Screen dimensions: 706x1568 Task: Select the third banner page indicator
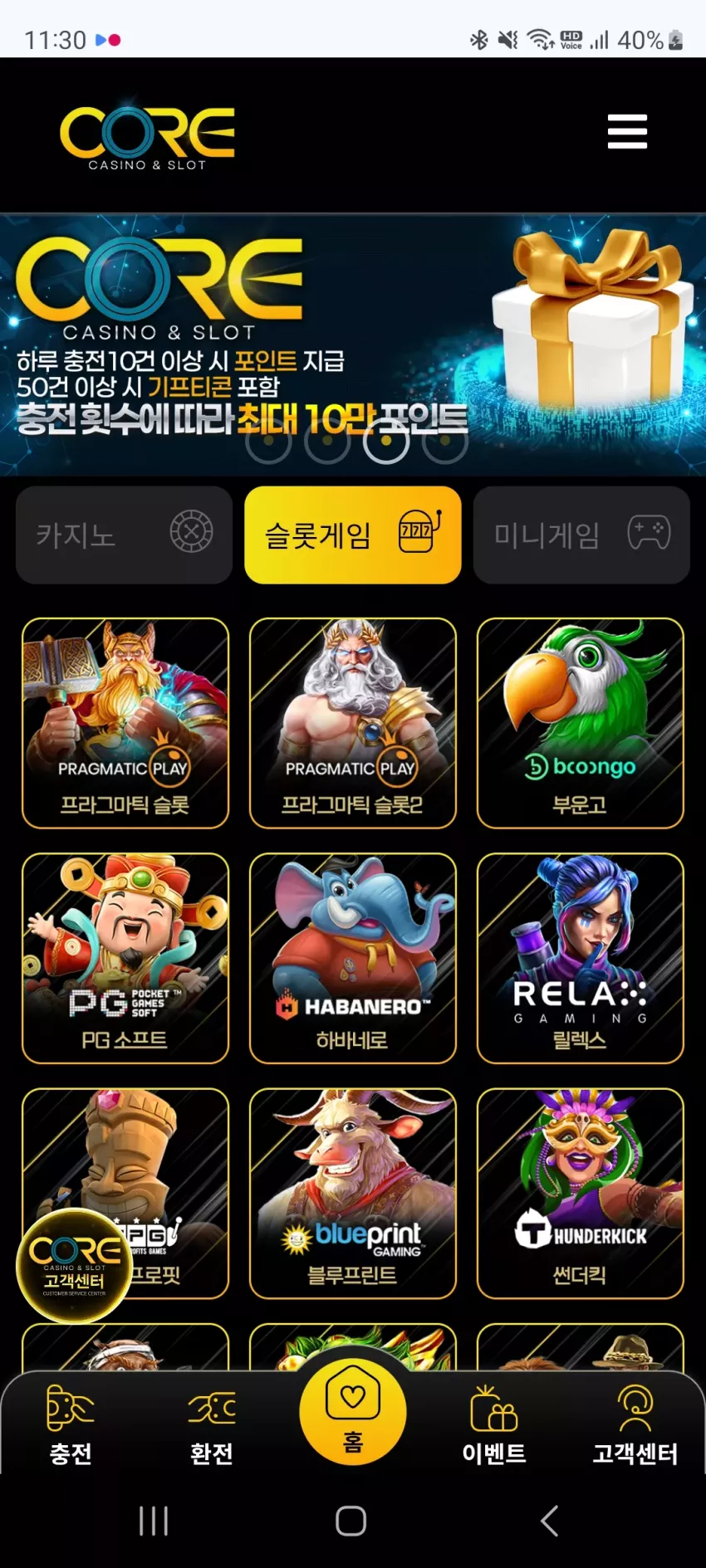pos(386,441)
